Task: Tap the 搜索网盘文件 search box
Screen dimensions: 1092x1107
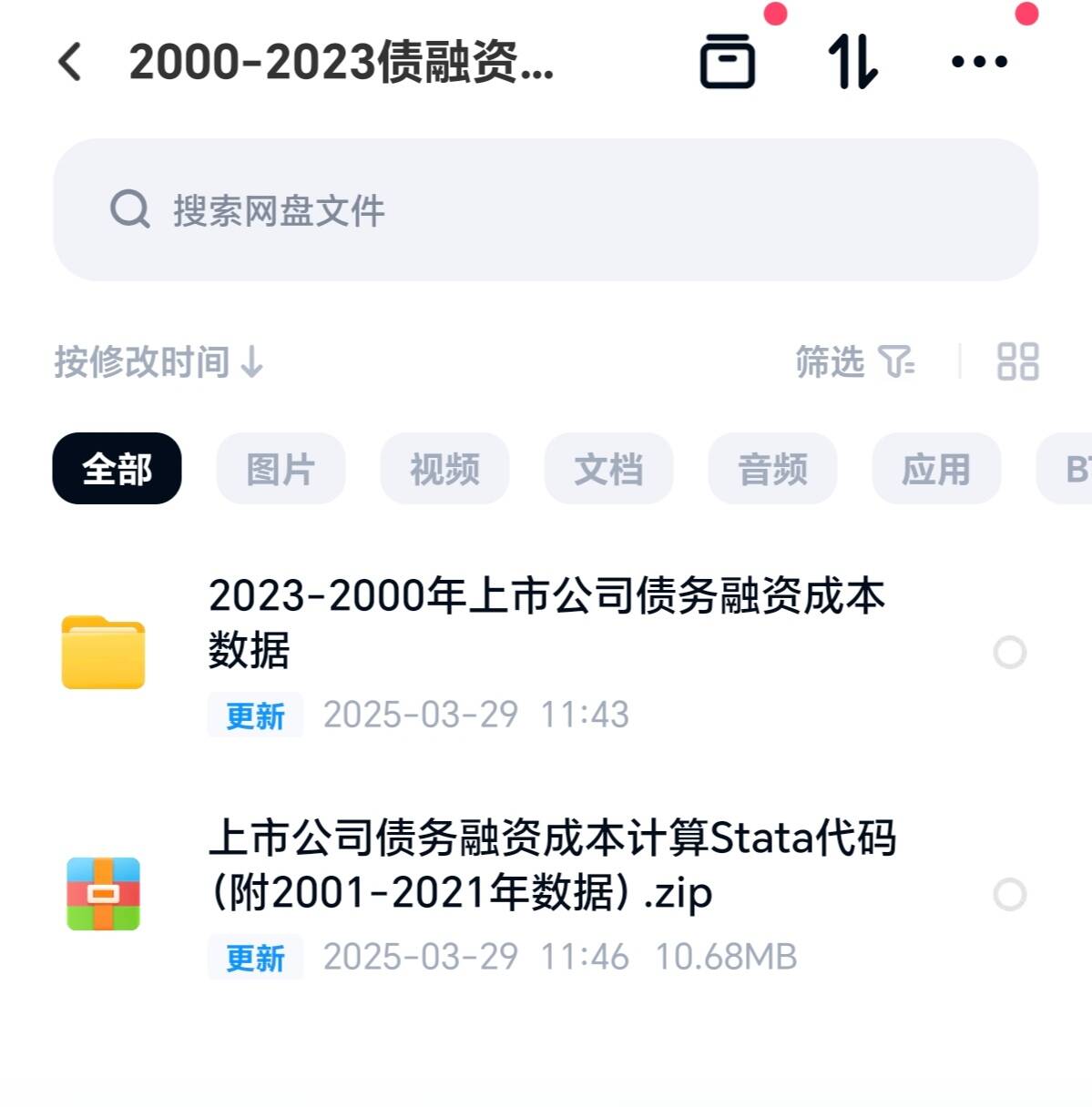Action: pyautogui.click(x=545, y=210)
